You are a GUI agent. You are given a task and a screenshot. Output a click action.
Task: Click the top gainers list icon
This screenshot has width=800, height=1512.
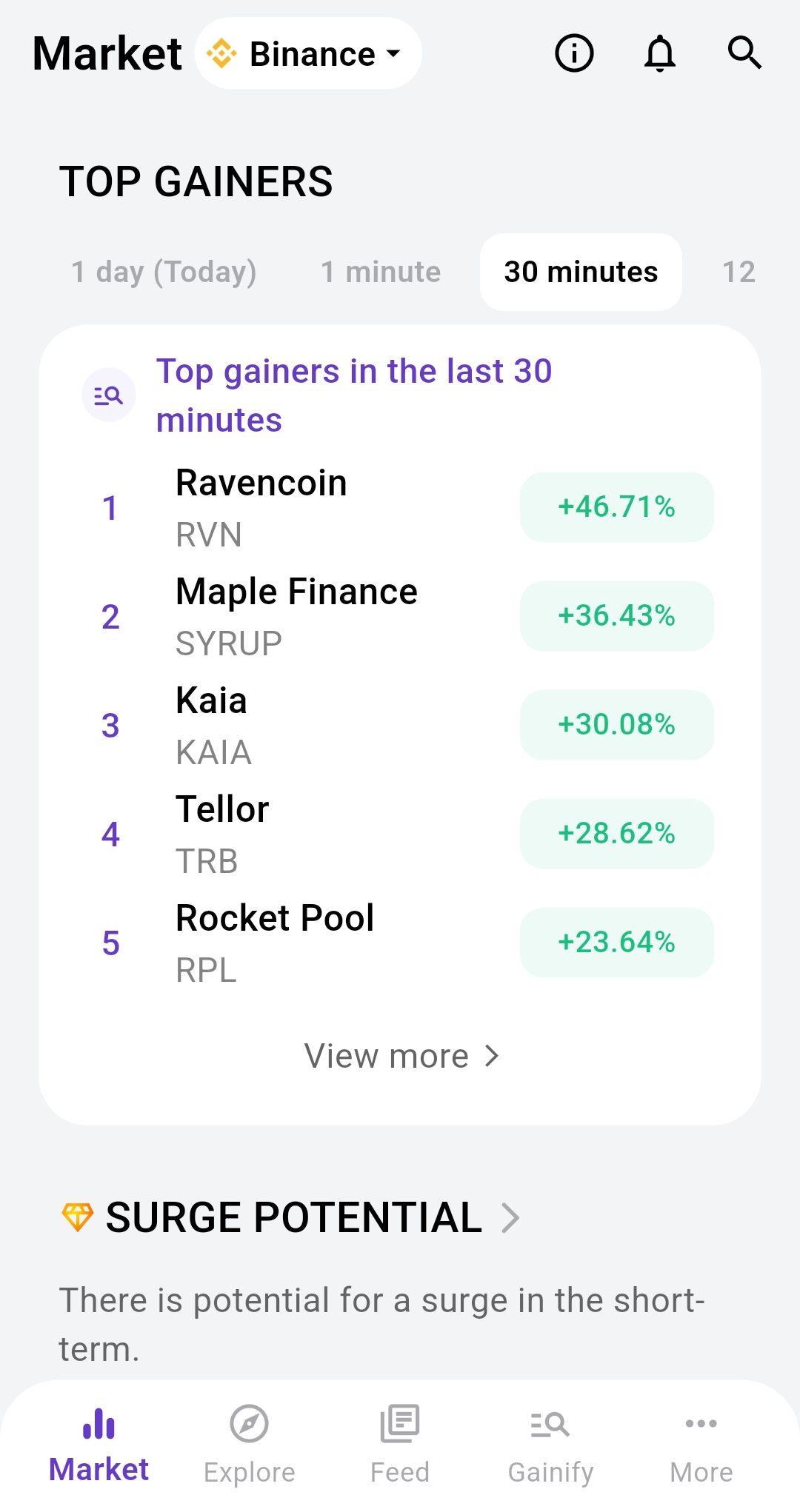pyautogui.click(x=108, y=395)
